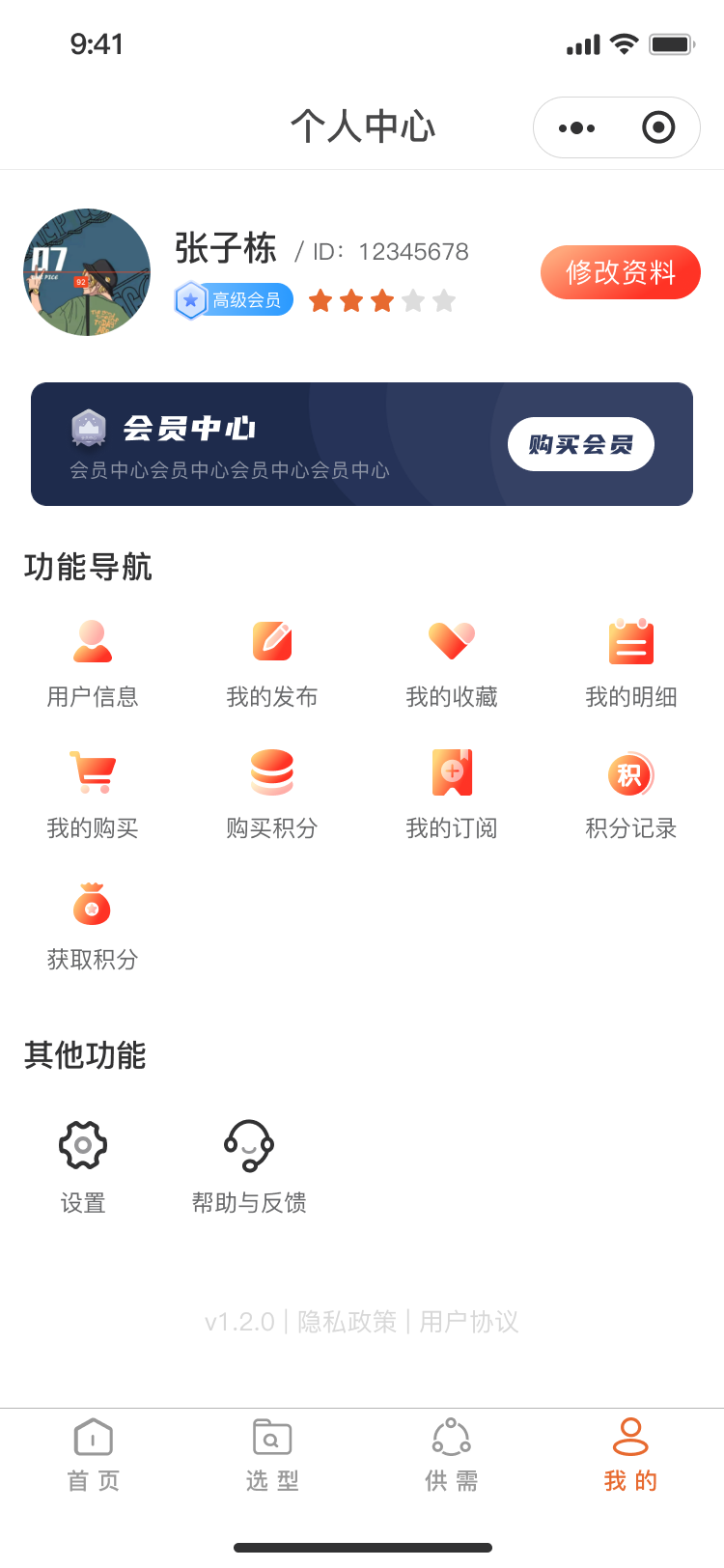The width and height of the screenshot is (724, 1568).
Task: Switch to the 选型 tab
Action: pyautogui.click(x=272, y=1455)
